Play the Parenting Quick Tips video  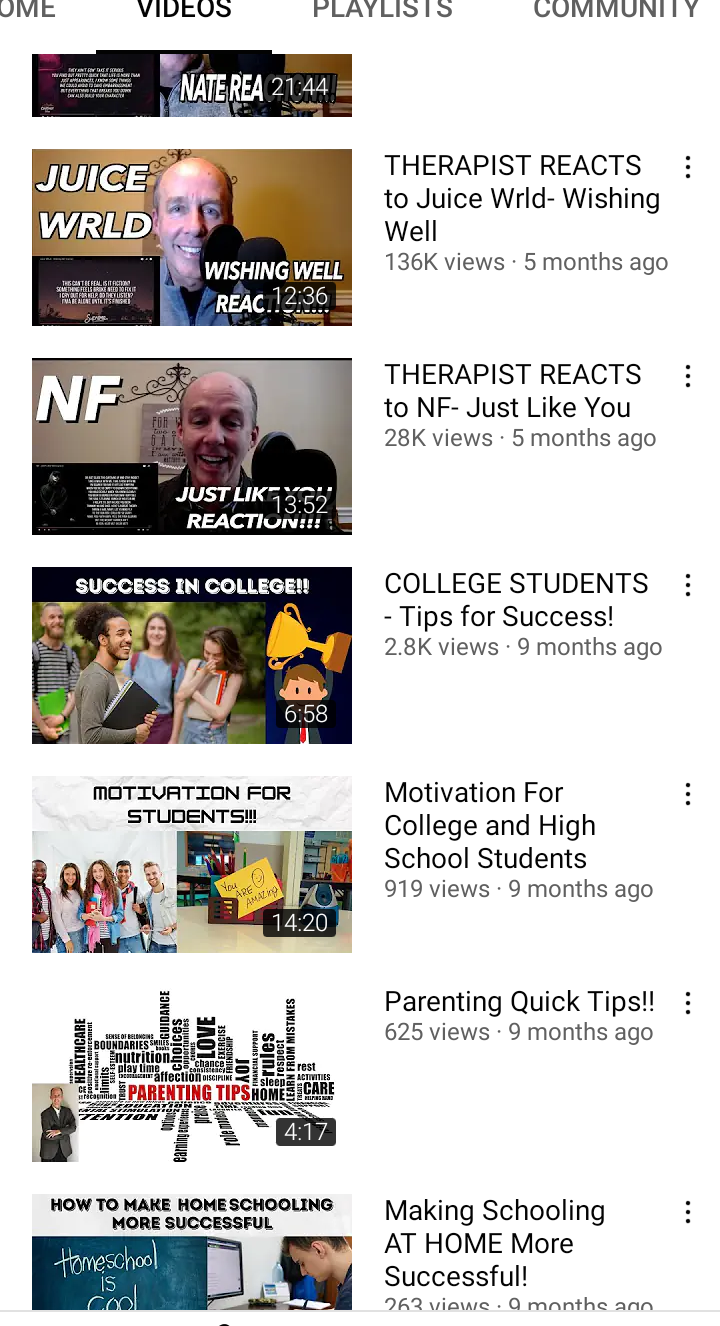(192, 1073)
